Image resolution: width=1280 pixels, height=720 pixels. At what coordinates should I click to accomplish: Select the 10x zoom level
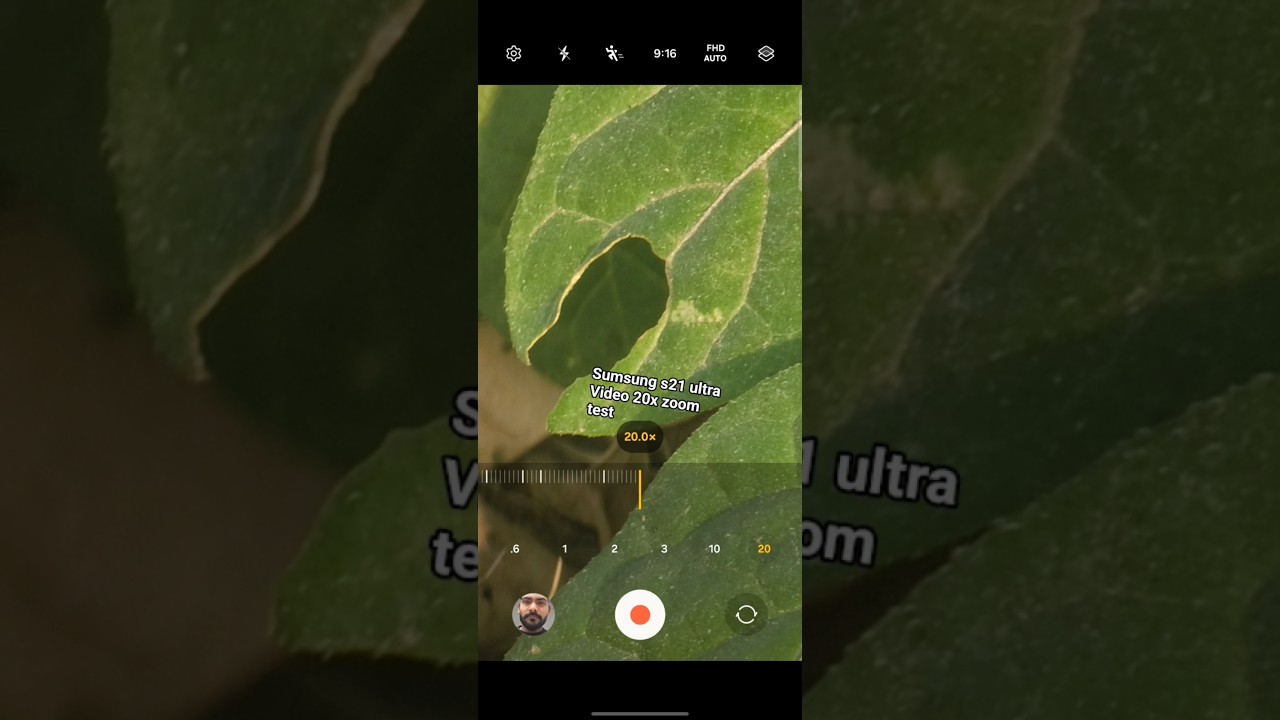point(714,549)
